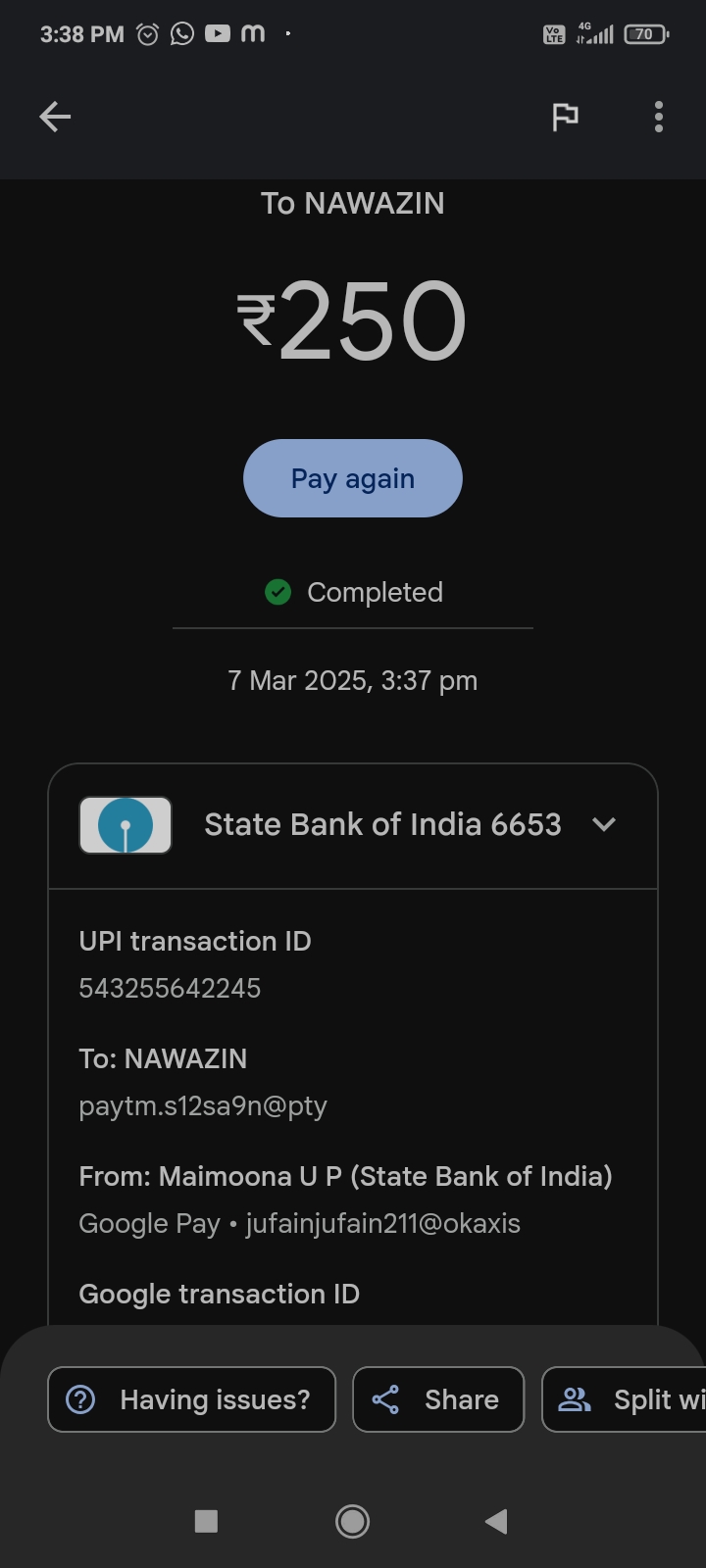Open the recent apps view
The width and height of the screenshot is (706, 1568).
click(x=206, y=1521)
